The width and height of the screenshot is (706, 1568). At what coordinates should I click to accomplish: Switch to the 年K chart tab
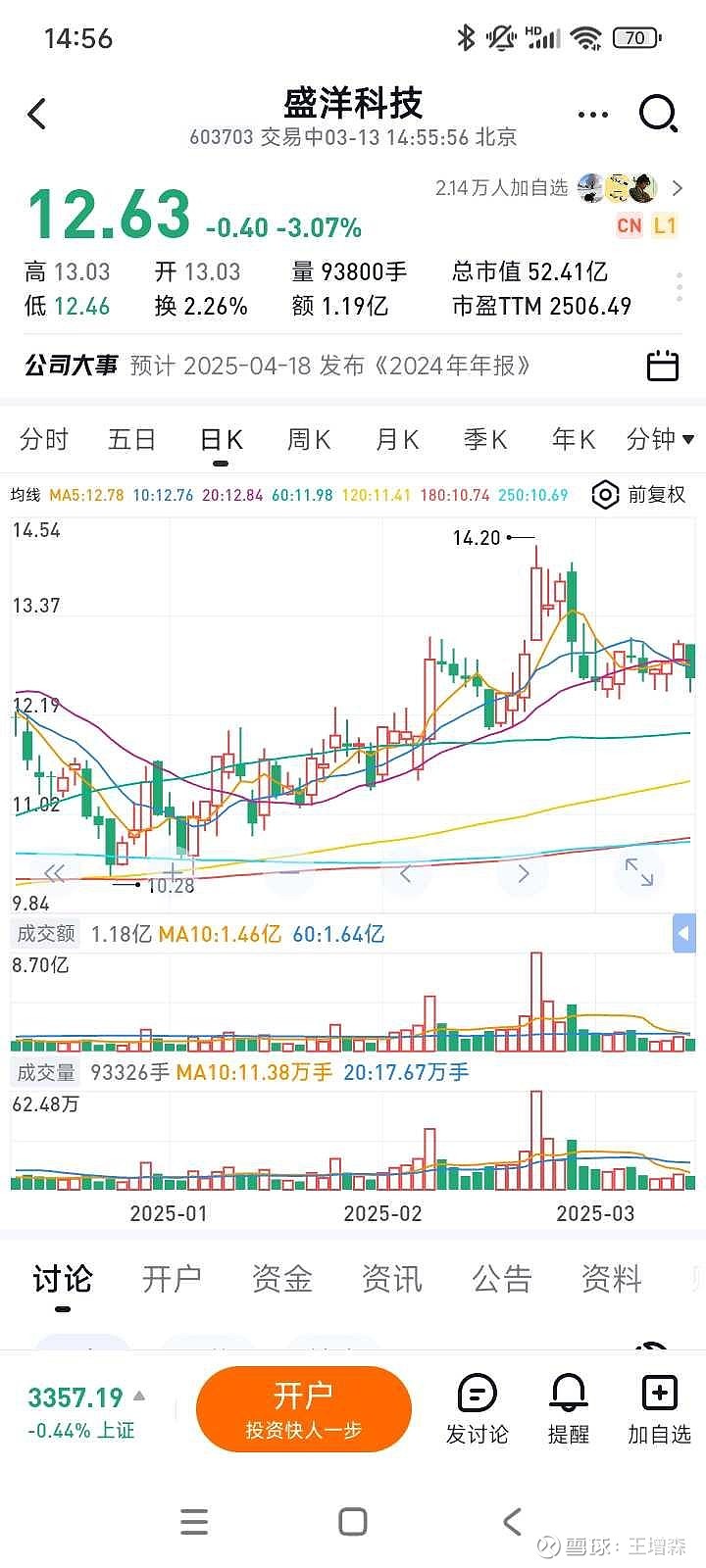(574, 439)
